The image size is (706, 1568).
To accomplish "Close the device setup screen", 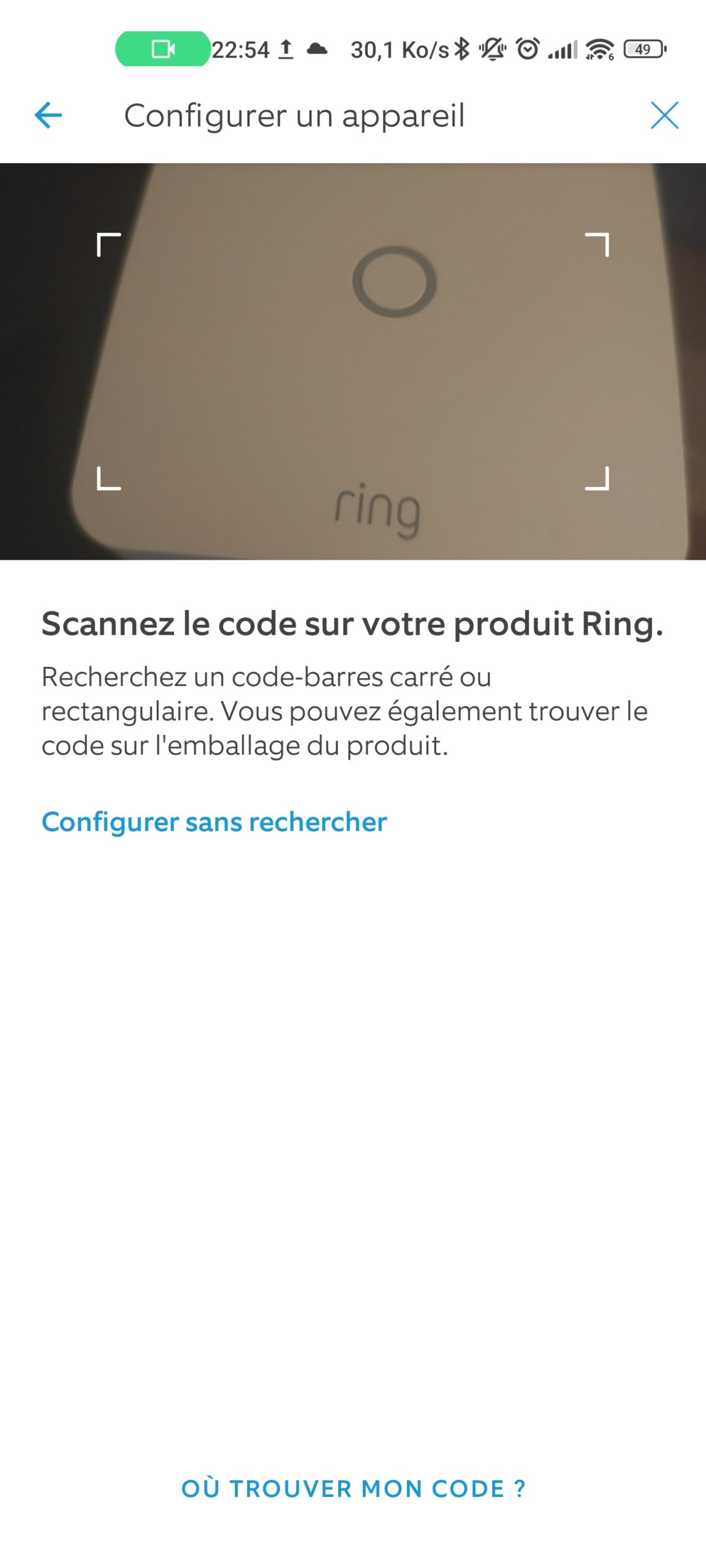I will [664, 115].
